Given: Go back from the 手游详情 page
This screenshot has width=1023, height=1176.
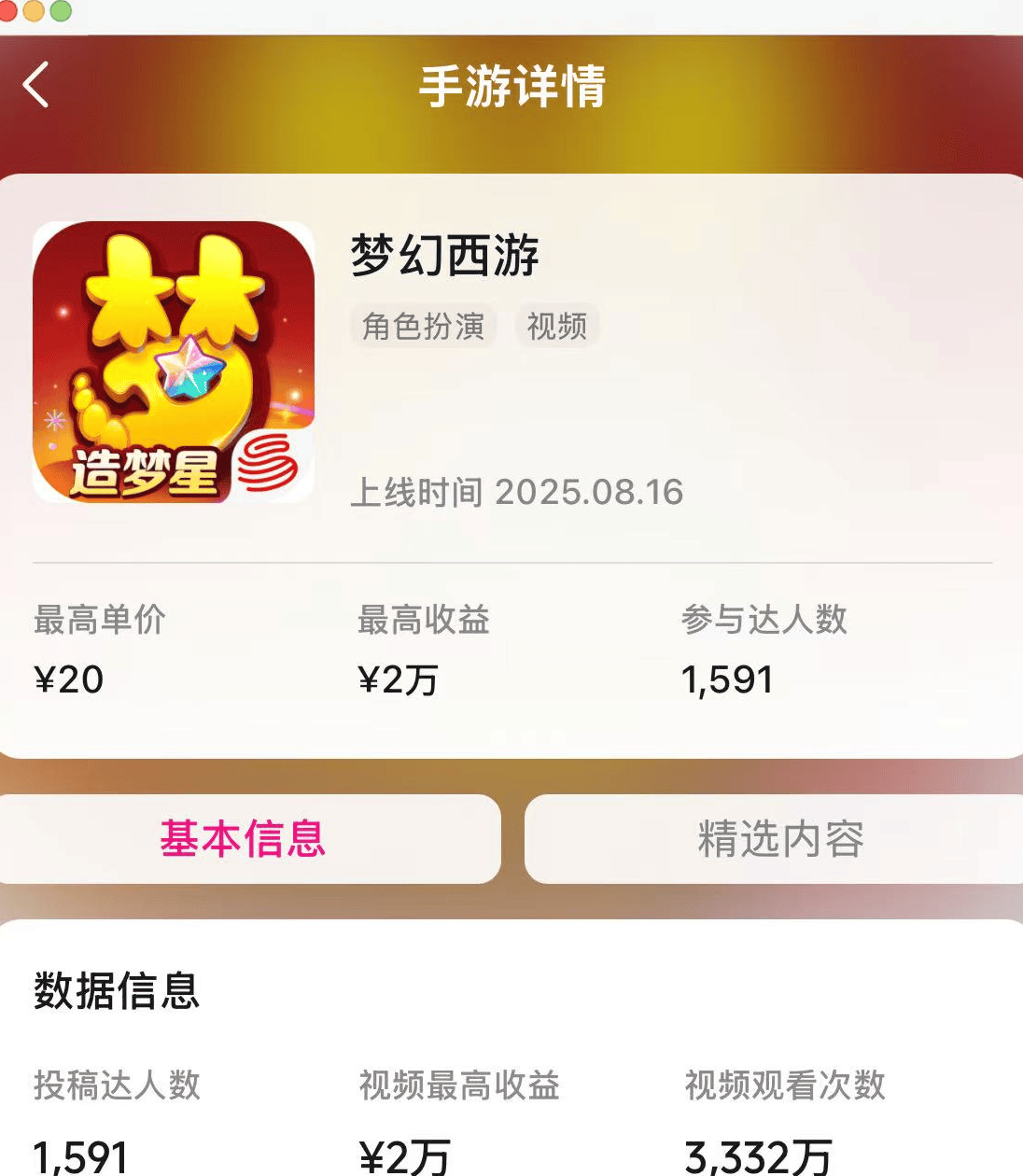Looking at the screenshot, I should pos(35,85).
